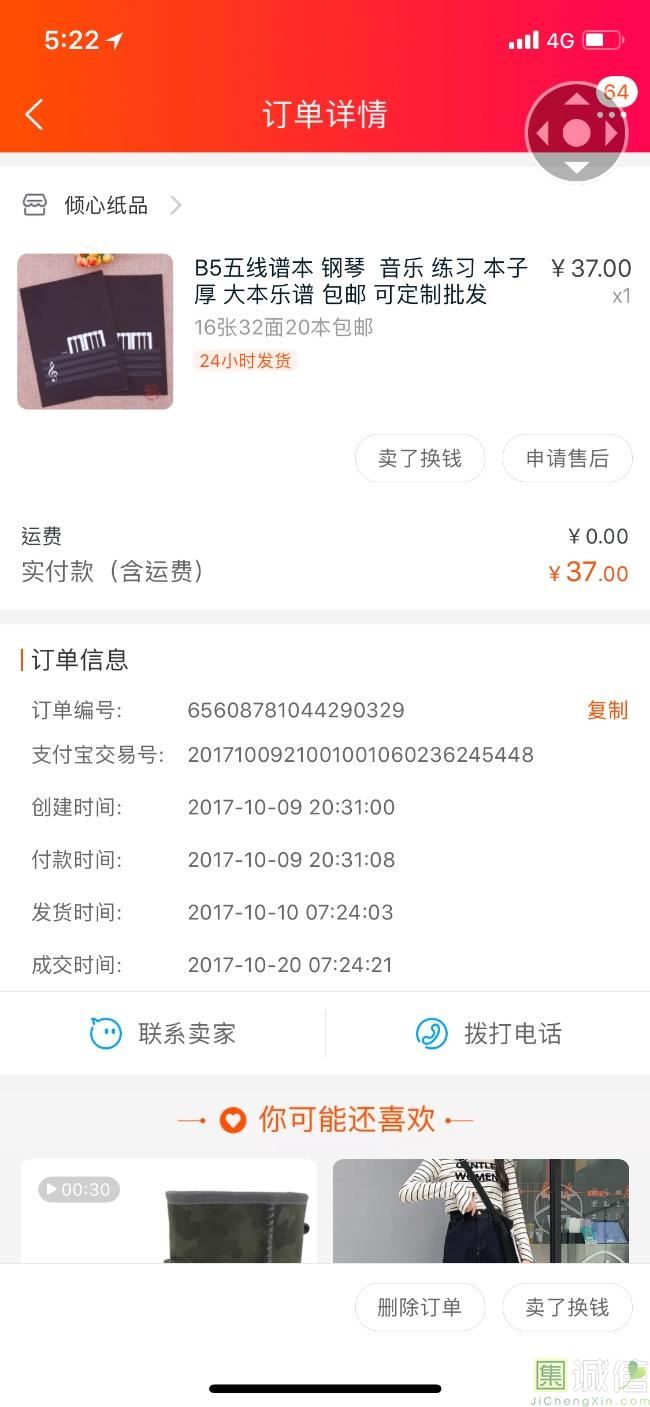This screenshot has width=650, height=1407.
Task: Copy the order number with 复制
Action: (x=607, y=710)
